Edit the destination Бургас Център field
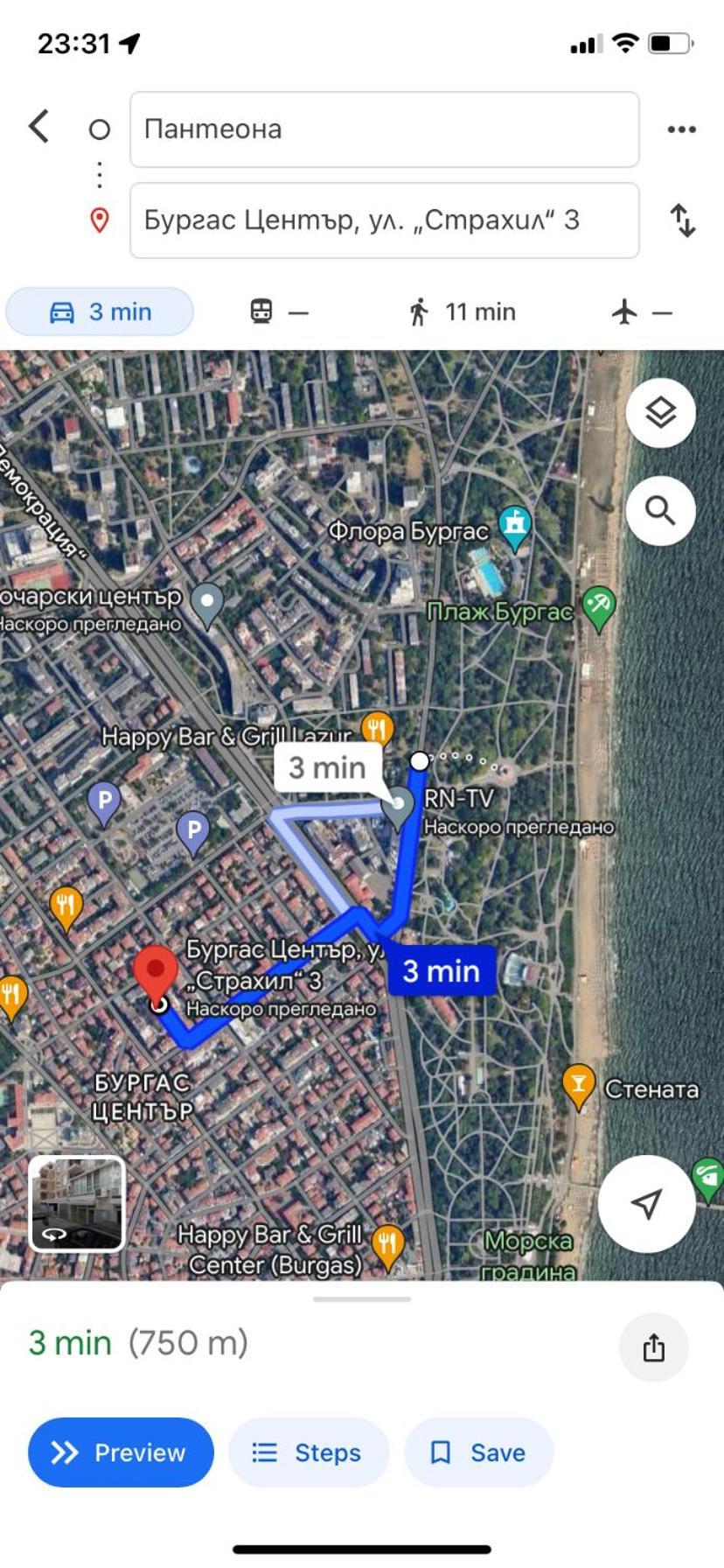This screenshot has height=1568, width=724. 385,220
